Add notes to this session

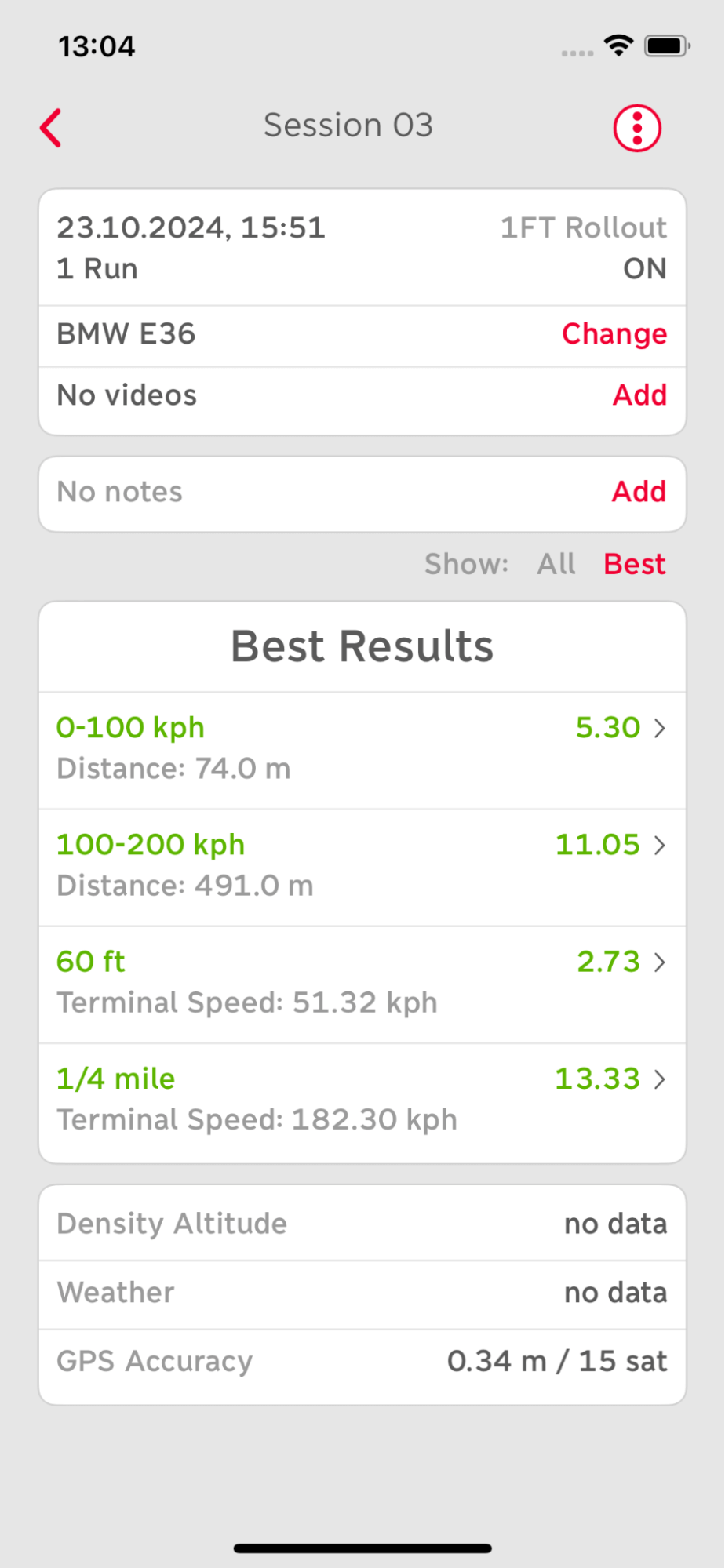(639, 492)
